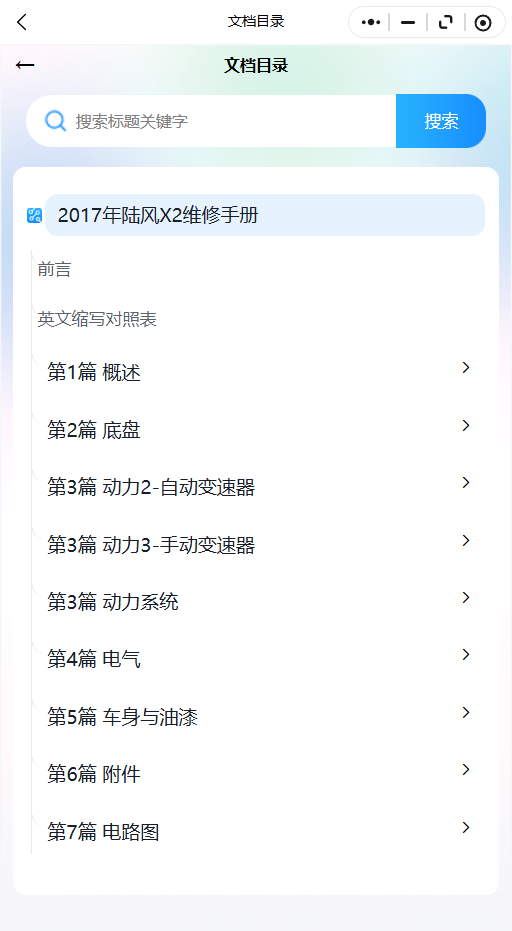Open the 英文缩写对照表 entry

97,319
